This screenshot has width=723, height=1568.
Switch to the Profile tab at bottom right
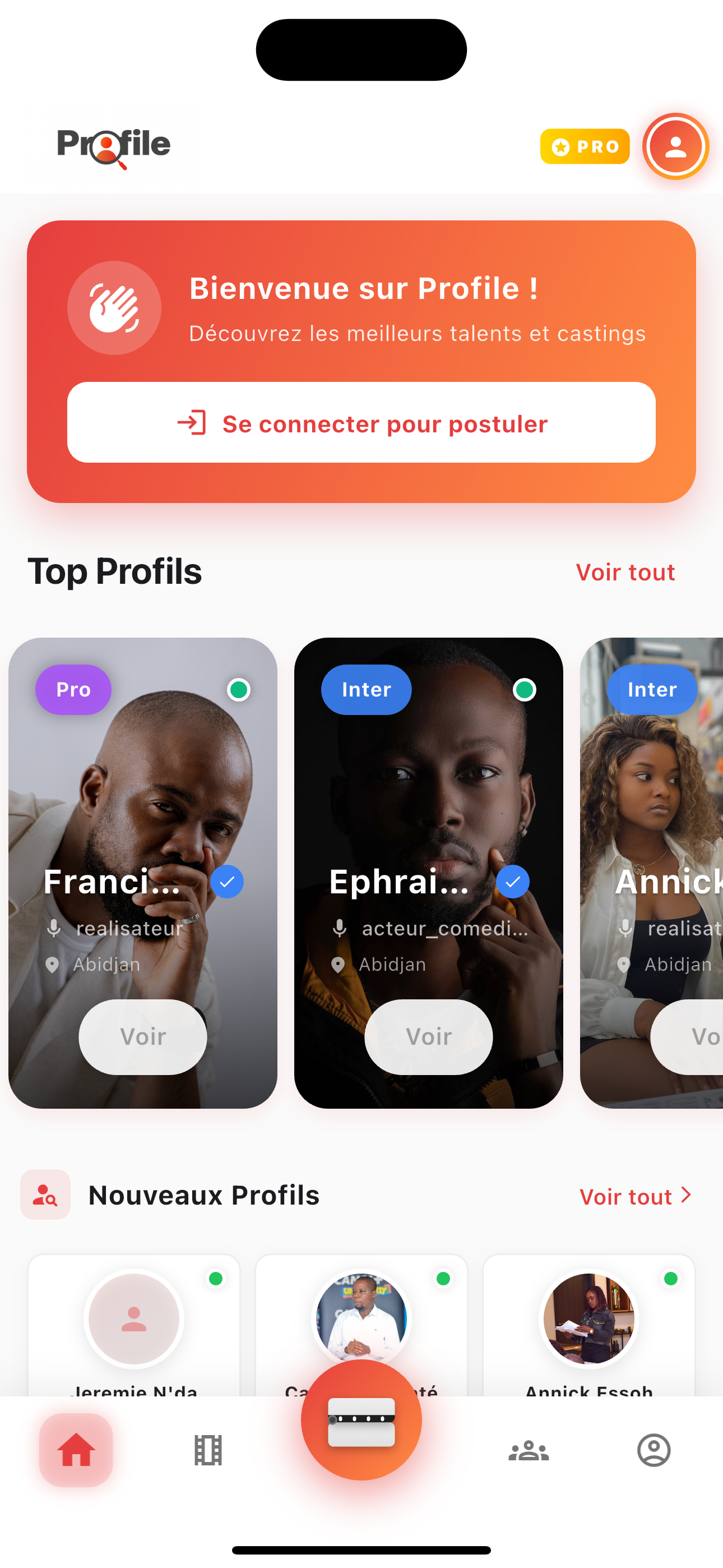[x=653, y=1451]
